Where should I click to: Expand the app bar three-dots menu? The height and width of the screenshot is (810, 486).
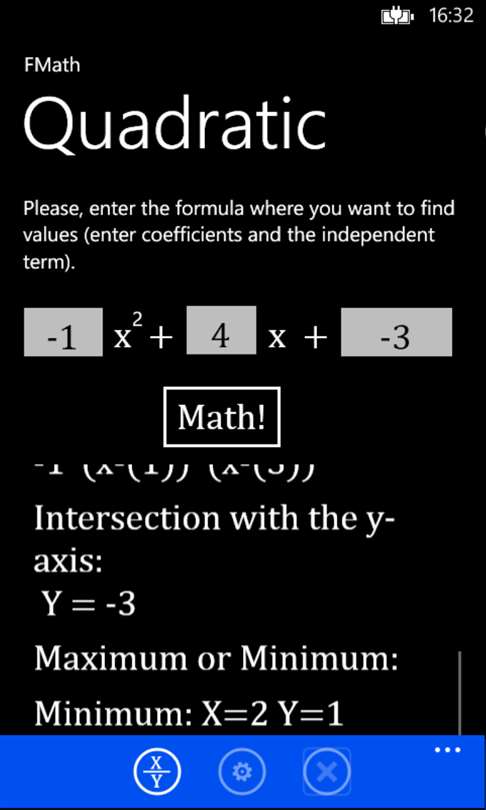click(447, 750)
